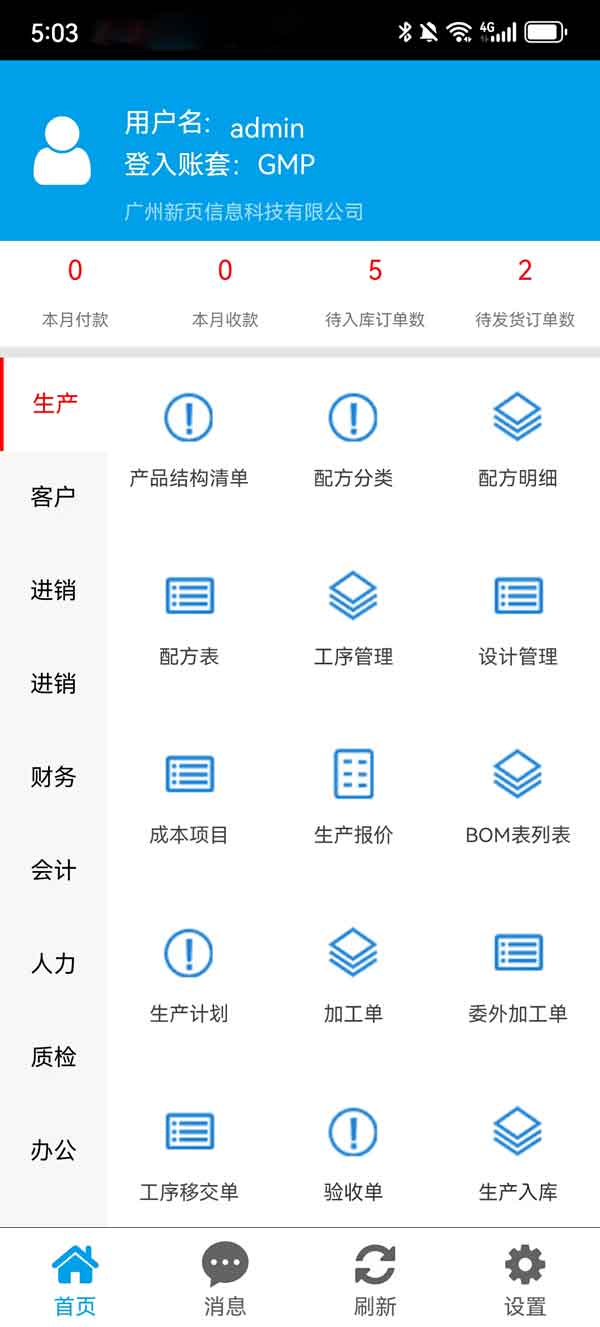The height and width of the screenshot is (1327, 600).
Task: Open 生产入库
Action: [517, 1151]
